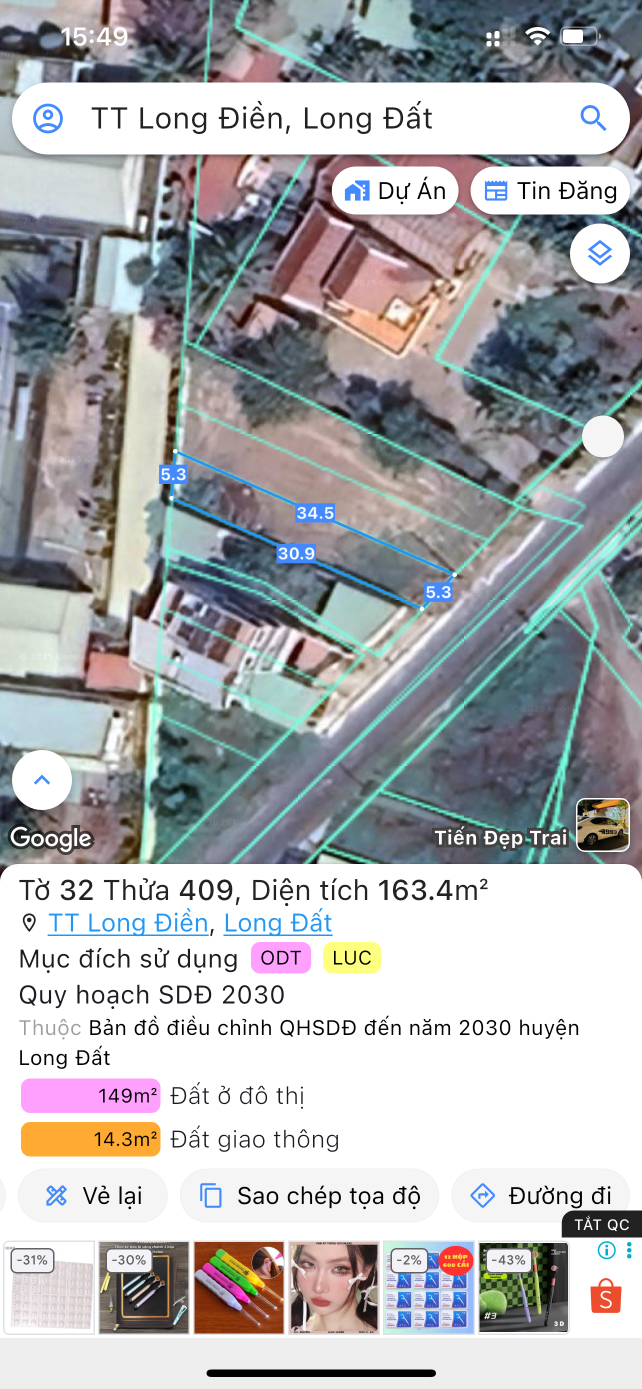Select the LUC land-use tag
The height and width of the screenshot is (1389, 642).
pyautogui.click(x=352, y=958)
